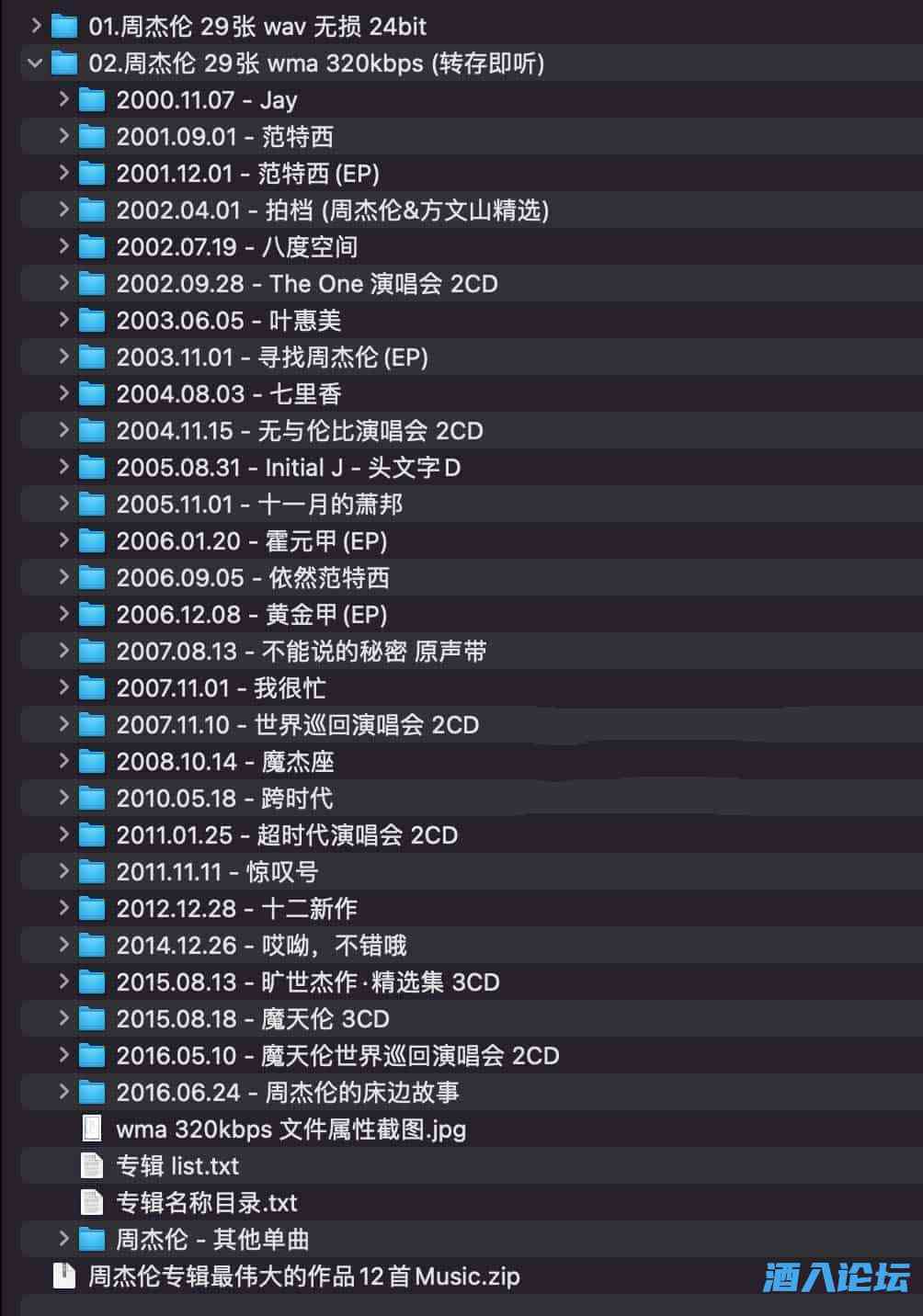Viewport: 923px width, 1316px height.
Task: Select the 2004.08.03 - 七里香 folder
Action: [x=228, y=394]
